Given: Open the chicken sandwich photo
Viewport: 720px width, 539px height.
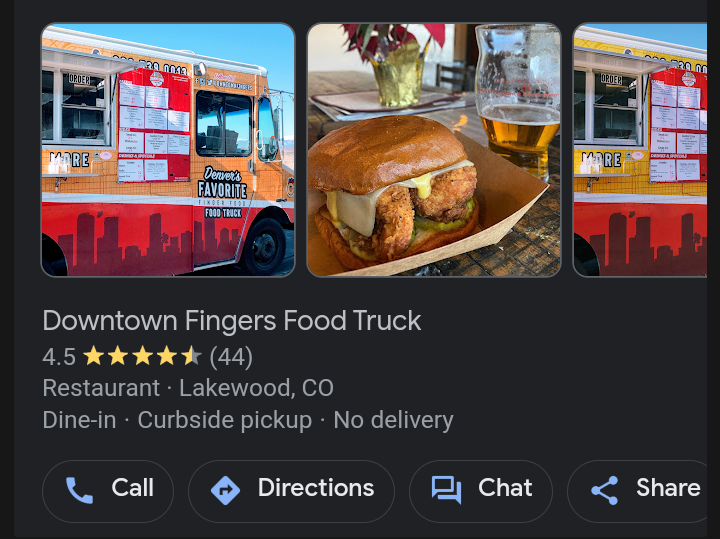Looking at the screenshot, I should click(x=433, y=150).
